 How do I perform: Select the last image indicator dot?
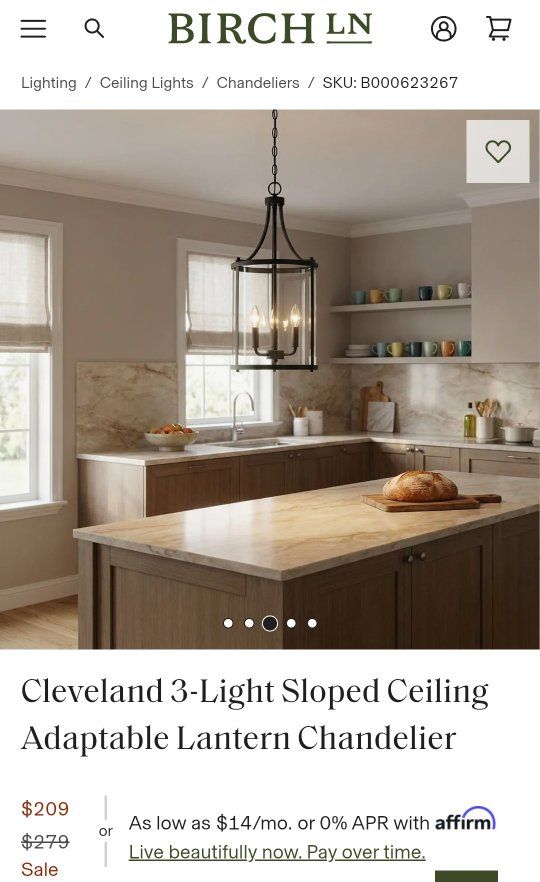[x=312, y=623]
